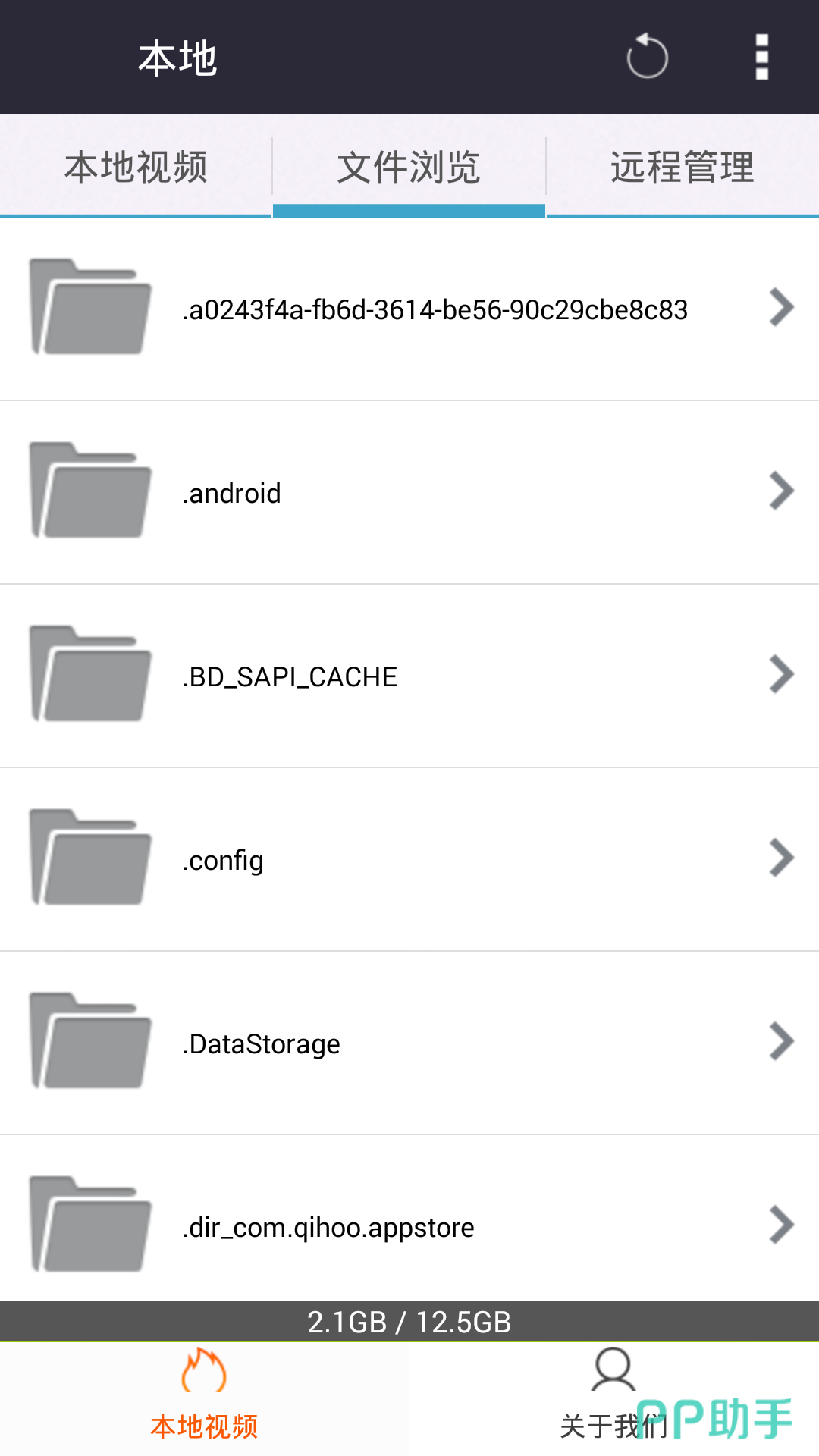Refresh the local file list

coord(647,56)
